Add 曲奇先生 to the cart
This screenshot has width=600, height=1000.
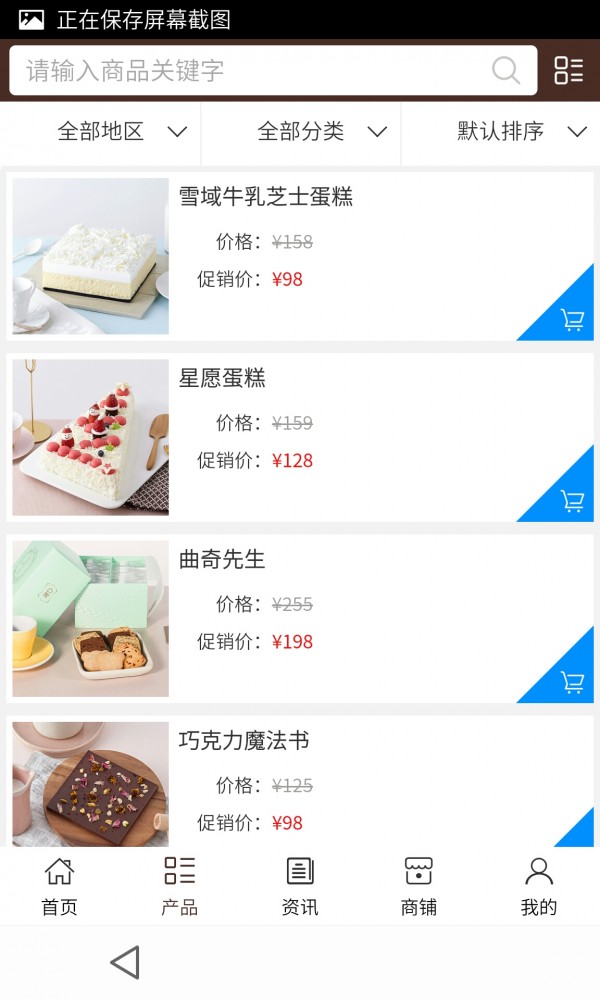(571, 682)
